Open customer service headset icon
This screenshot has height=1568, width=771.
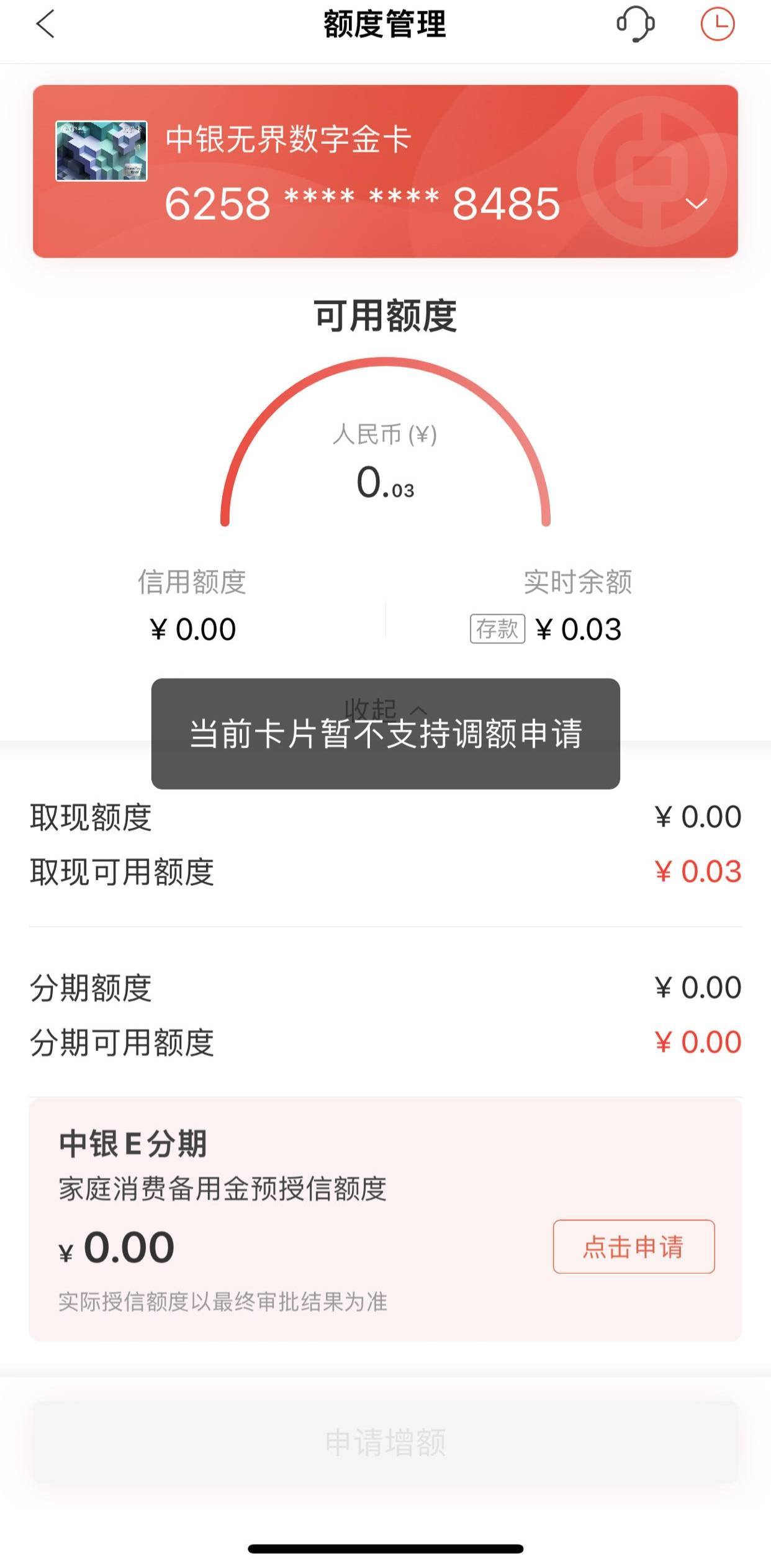635,24
